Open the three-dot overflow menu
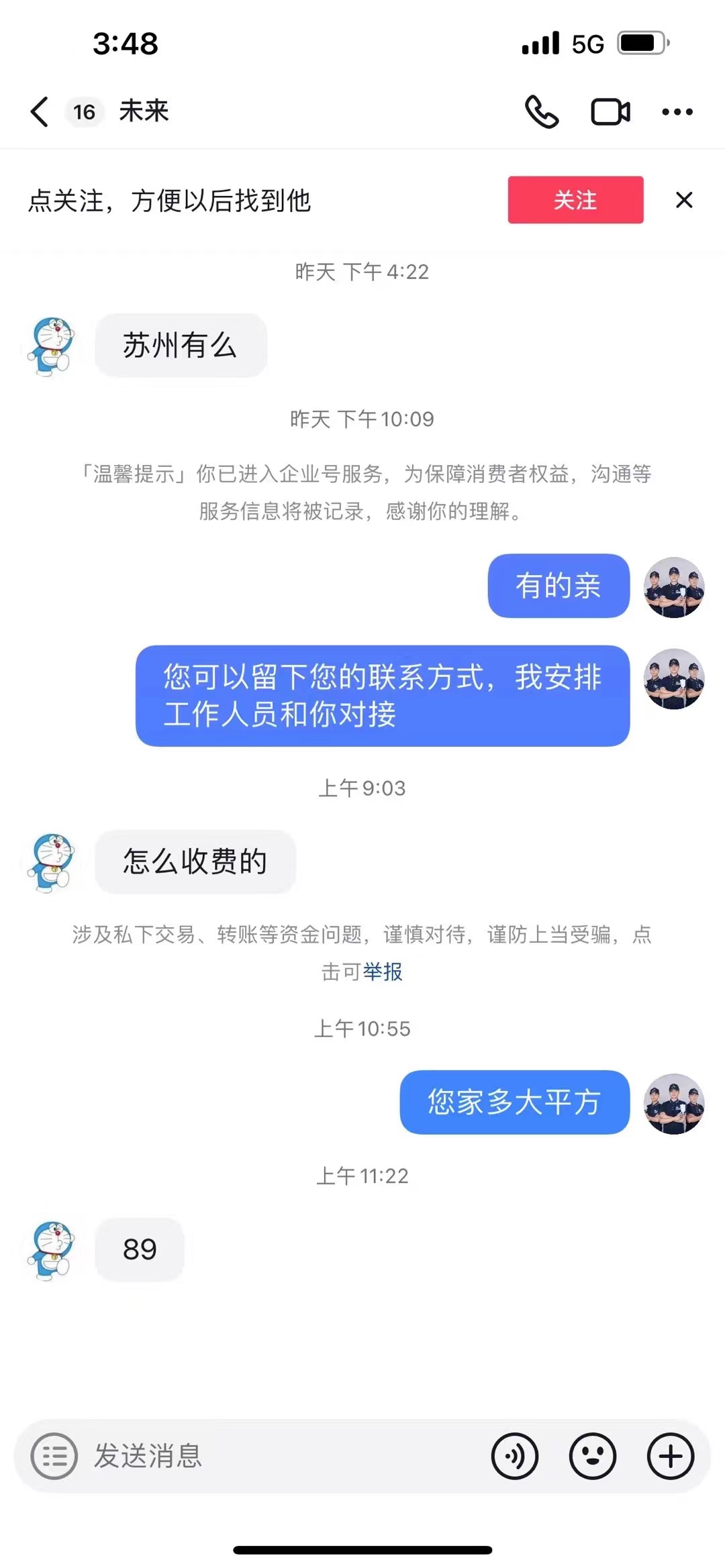Image resolution: width=725 pixels, height=1568 pixels. click(x=677, y=111)
